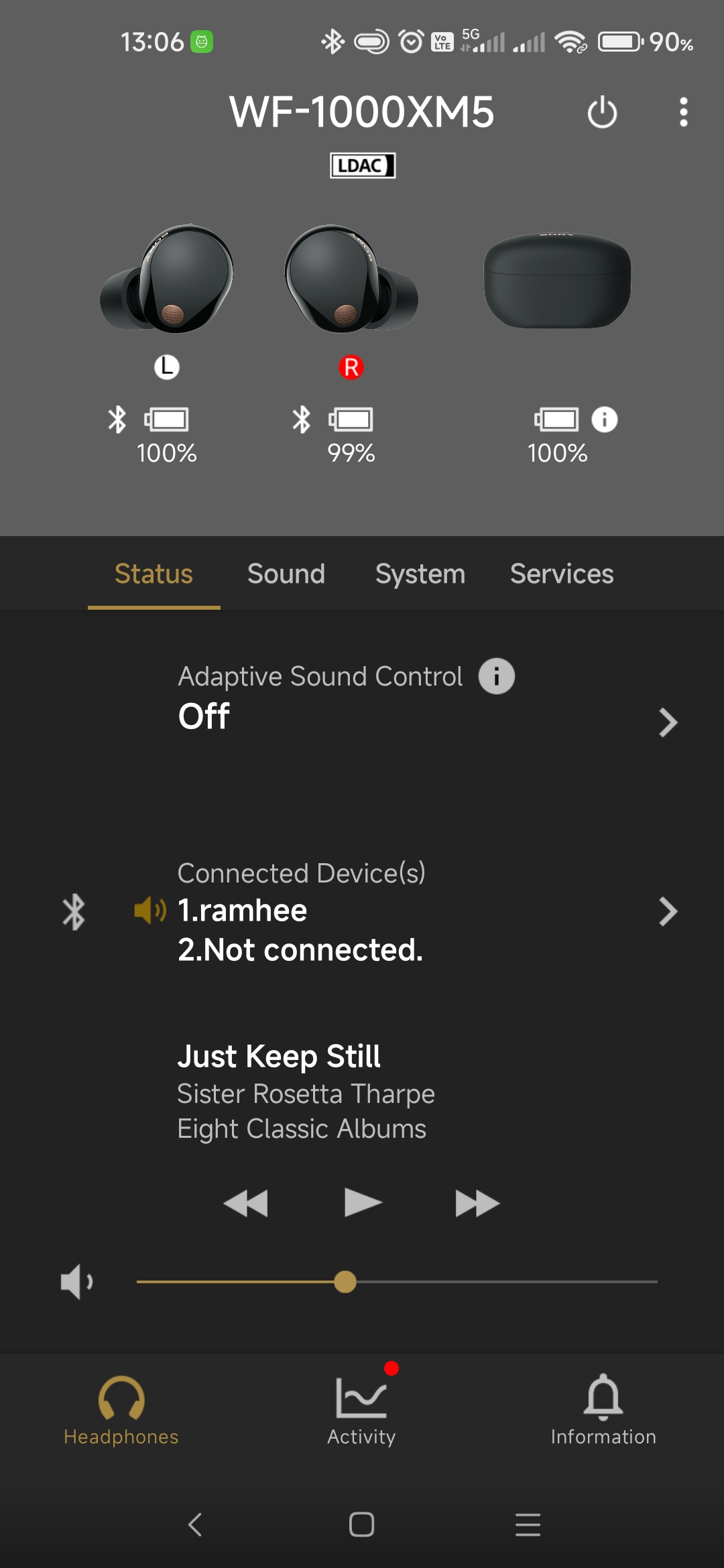Open the system recent apps view

point(528,1524)
